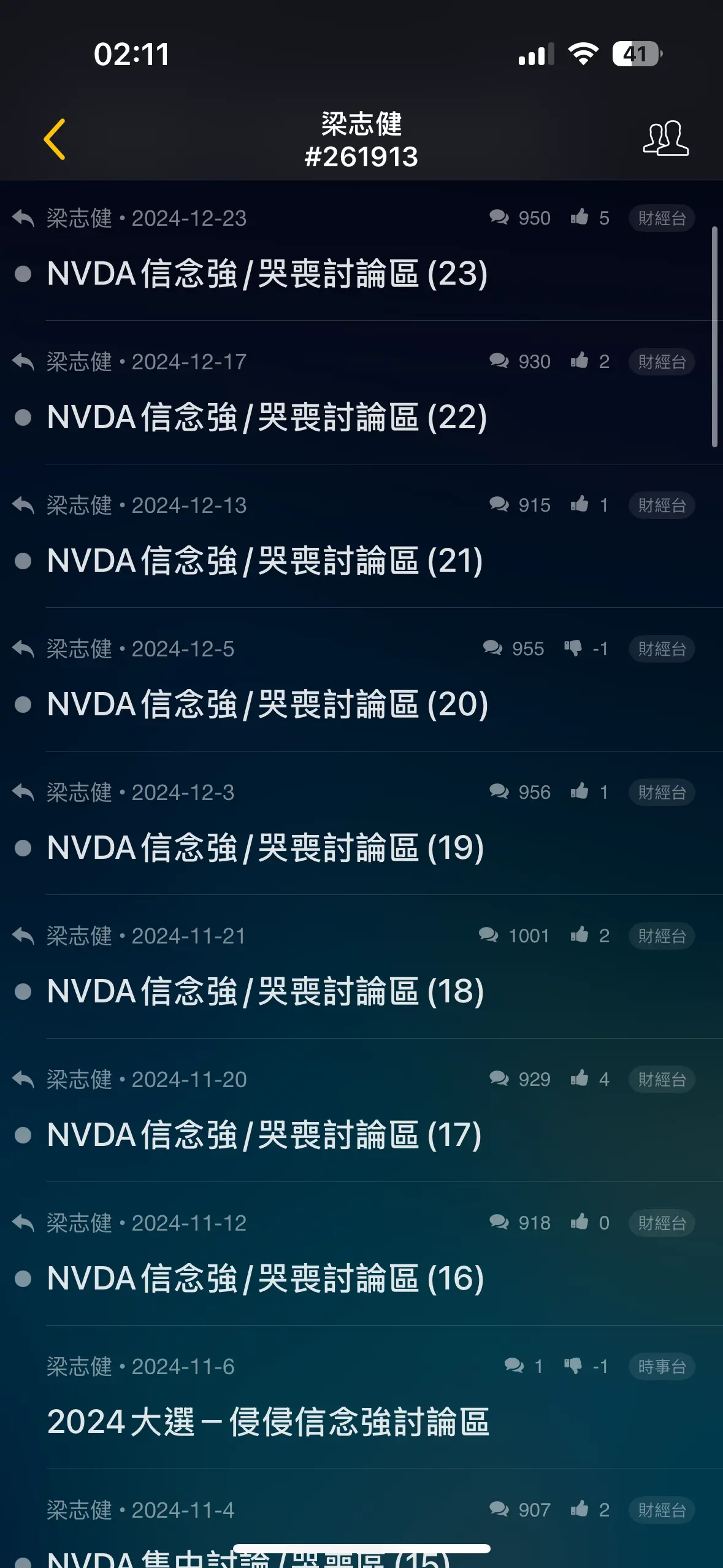Open thread 2024大選－侵侵信念強討論區

(x=269, y=1423)
